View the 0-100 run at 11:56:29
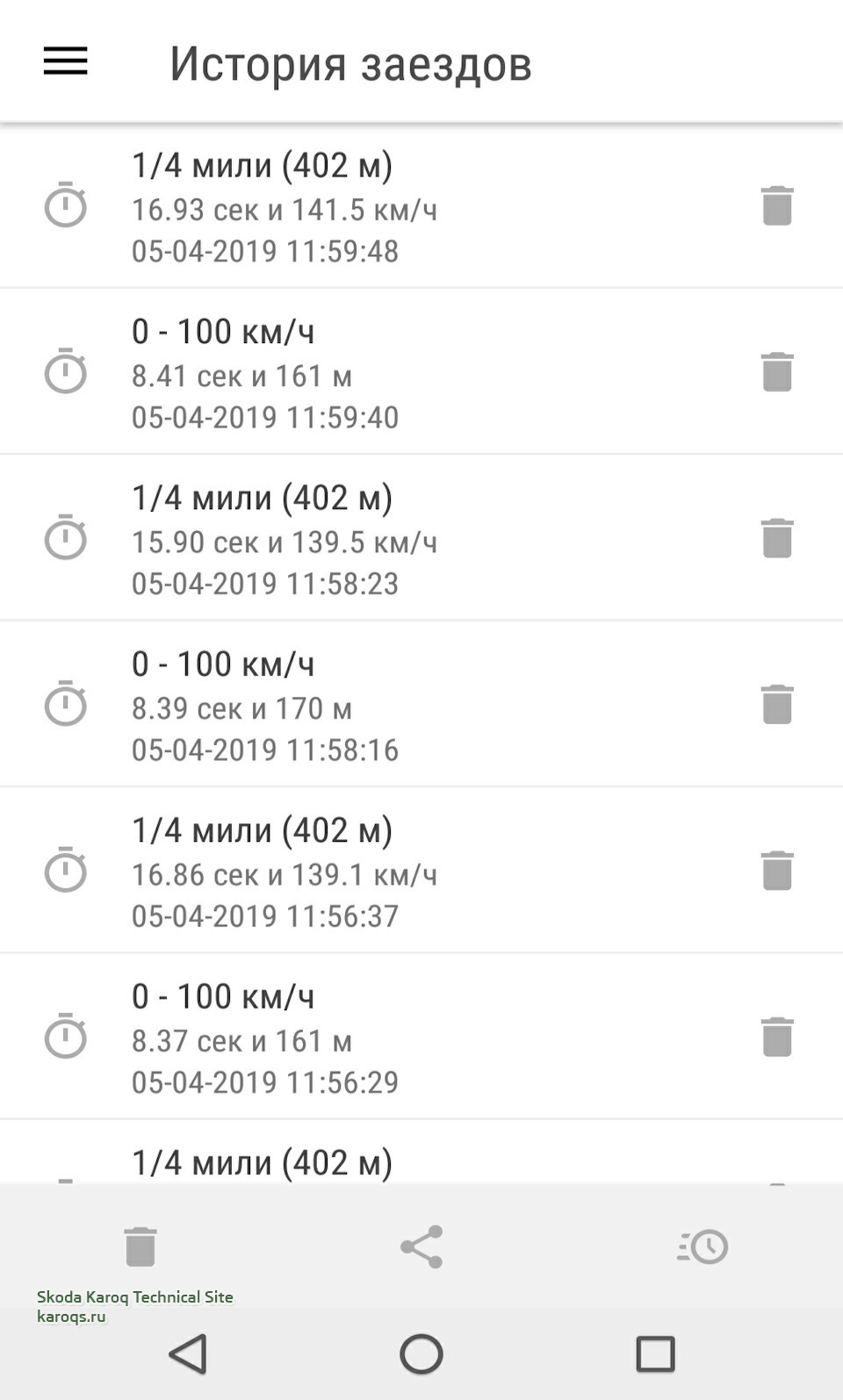The image size is (843, 1400). point(351,1039)
